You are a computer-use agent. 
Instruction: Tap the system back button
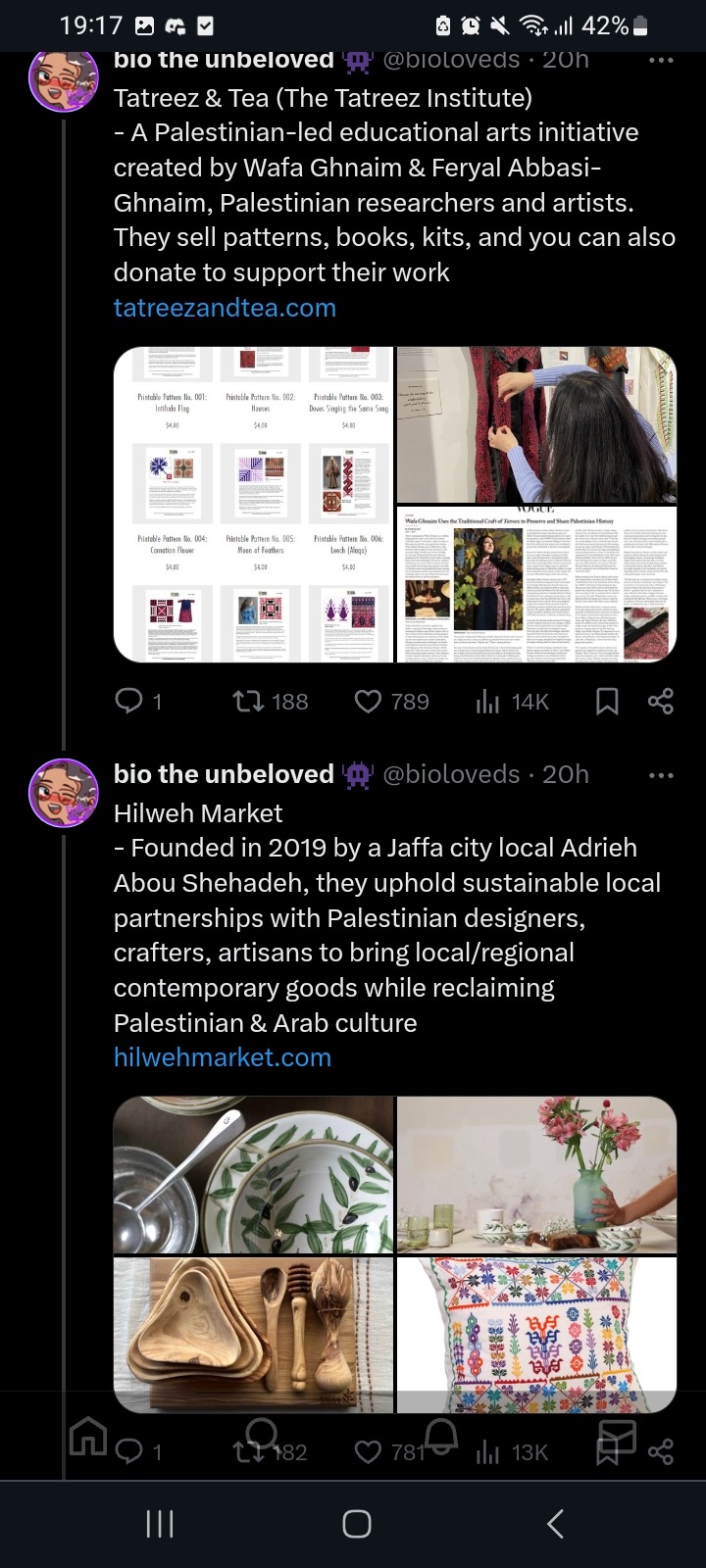click(x=555, y=1524)
